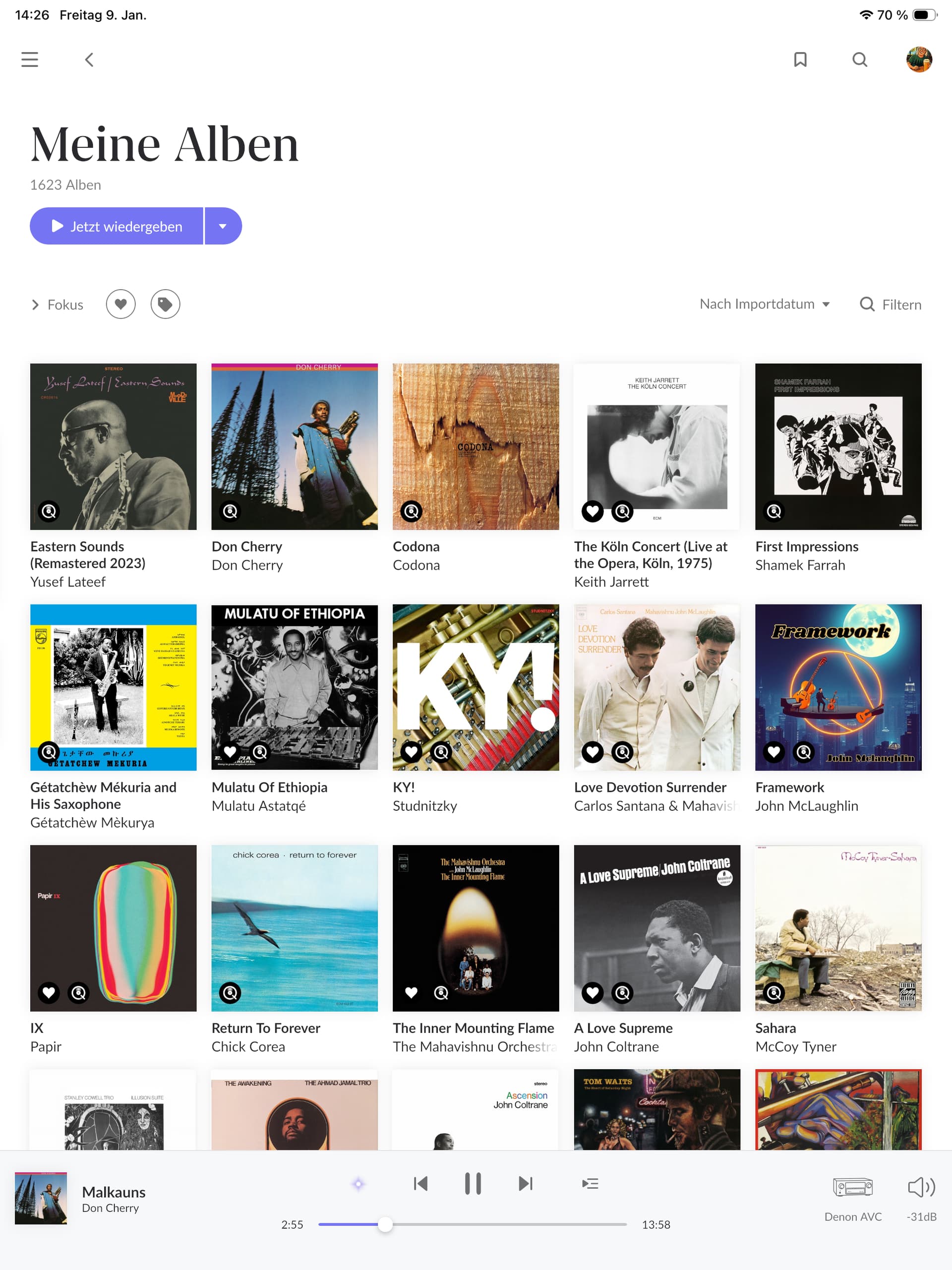The image size is (952, 1270).
Task: Expand the Fokus section
Action: click(x=58, y=304)
